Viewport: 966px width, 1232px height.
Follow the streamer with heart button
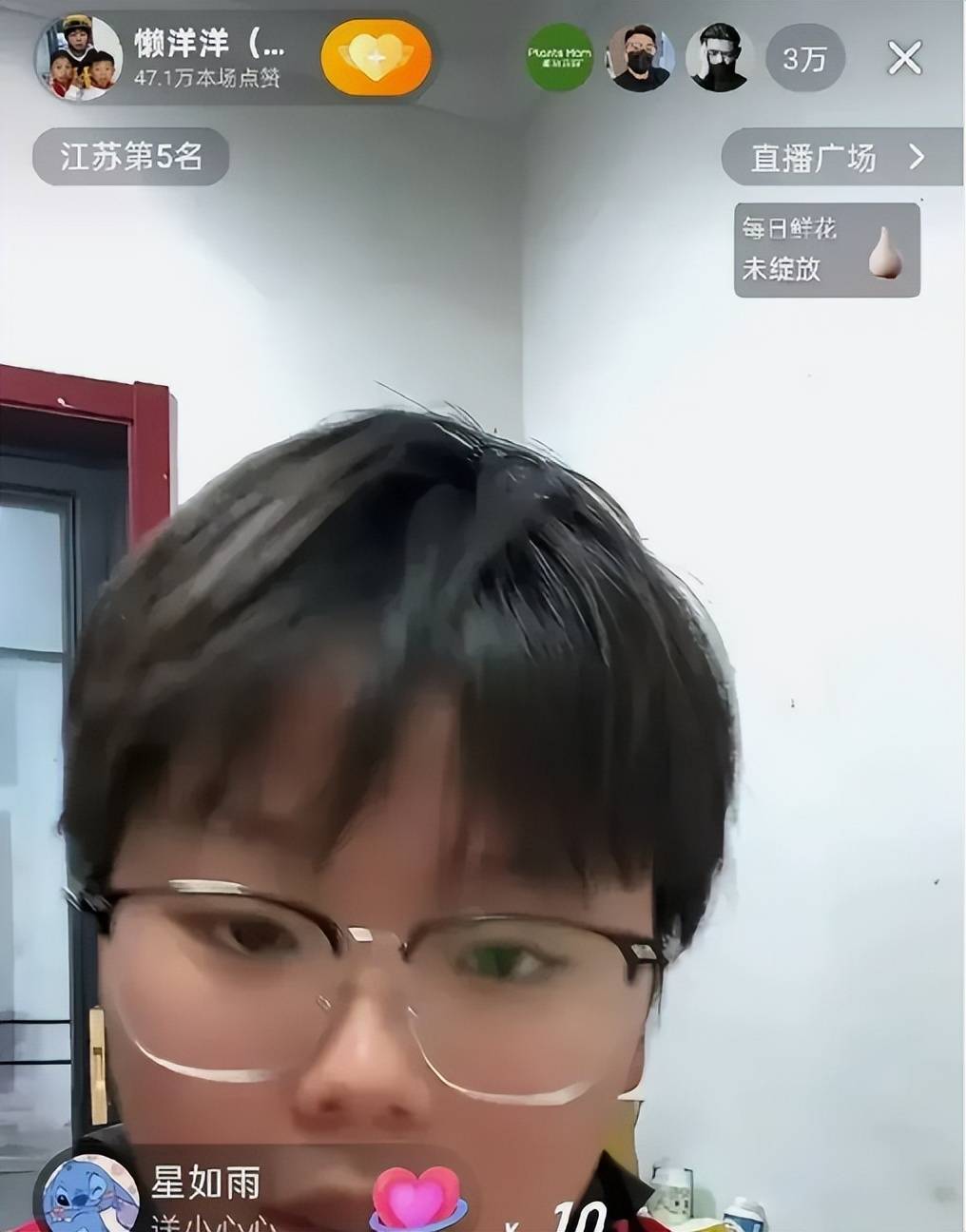tap(376, 58)
